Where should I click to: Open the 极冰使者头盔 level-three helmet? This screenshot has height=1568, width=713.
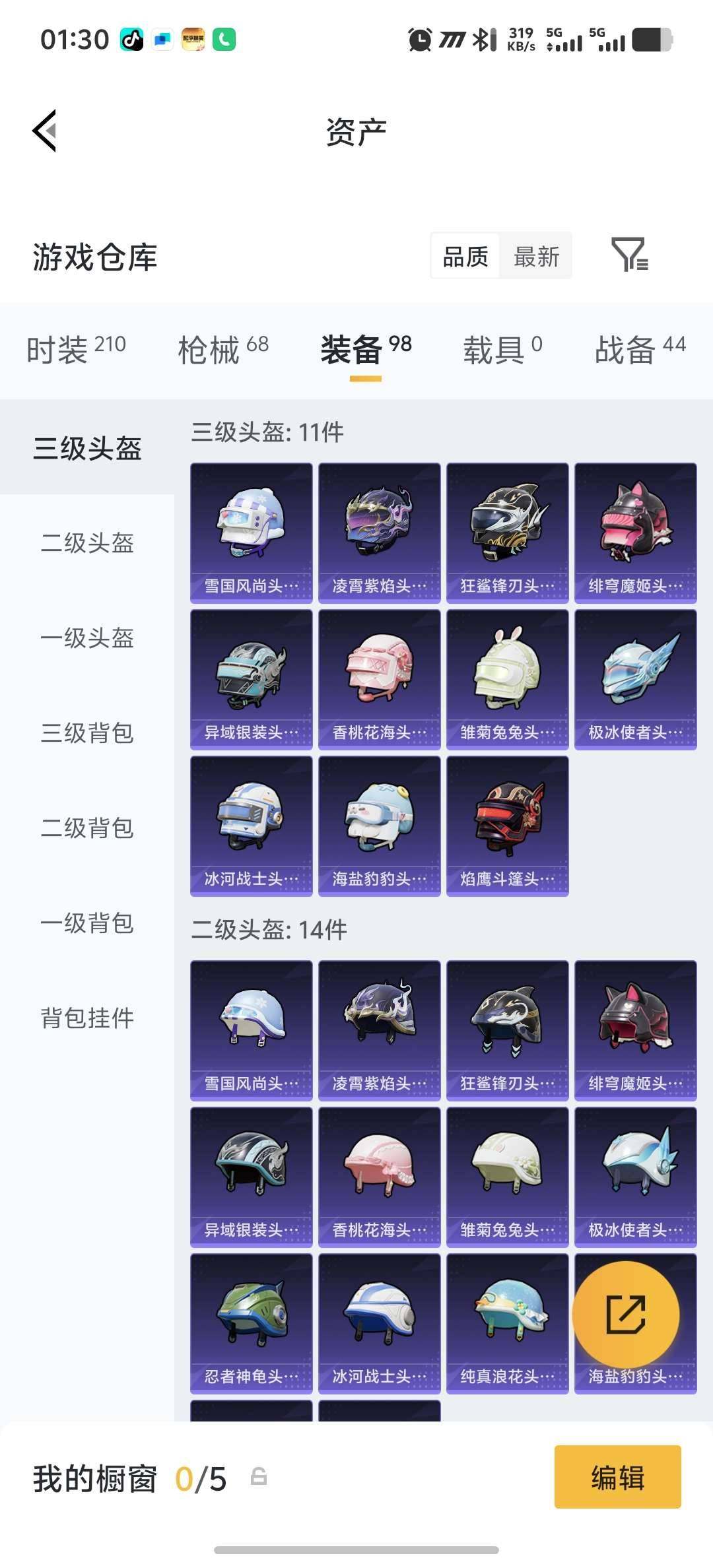tap(634, 679)
